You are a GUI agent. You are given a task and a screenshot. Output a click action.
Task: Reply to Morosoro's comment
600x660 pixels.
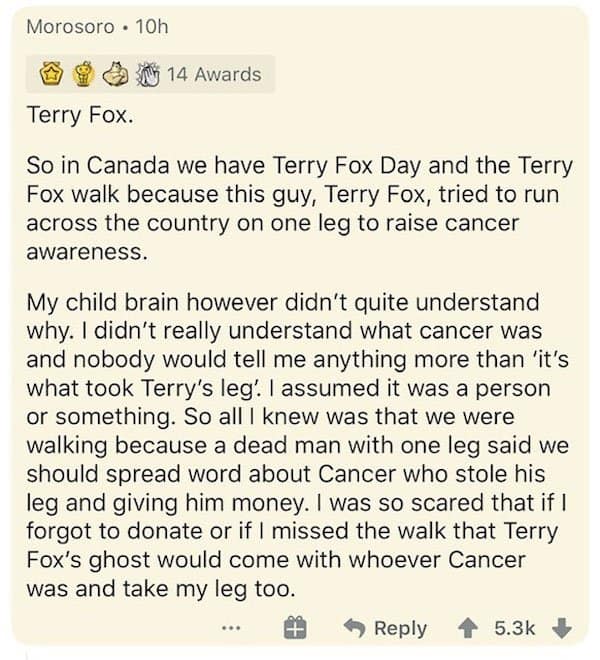[x=385, y=628]
